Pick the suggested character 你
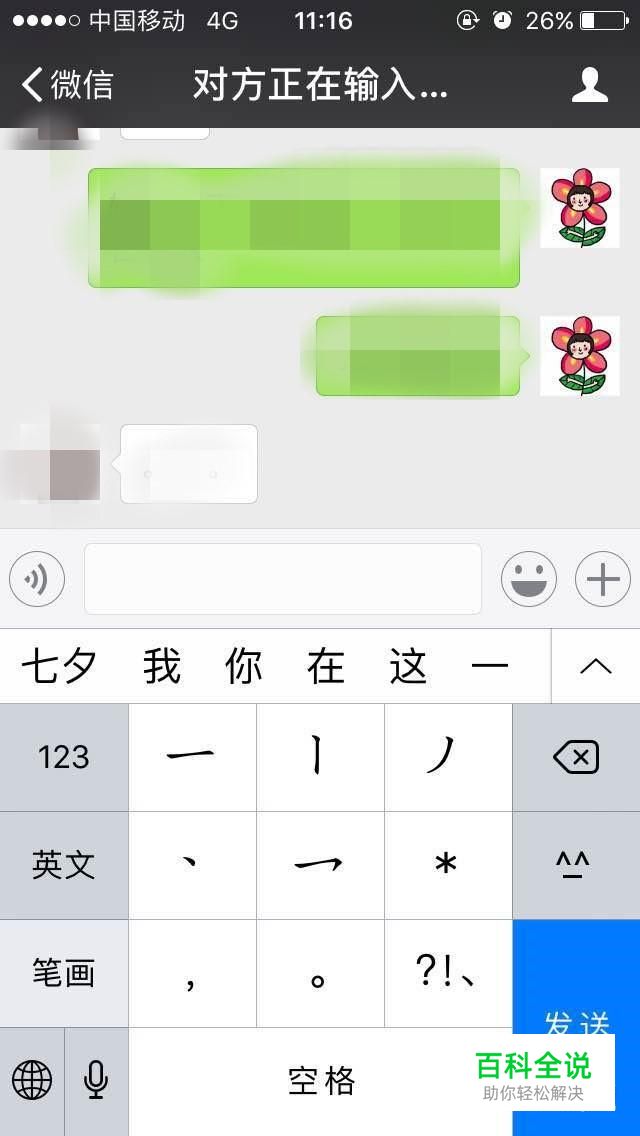Image resolution: width=640 pixels, height=1136 pixels. point(244,667)
